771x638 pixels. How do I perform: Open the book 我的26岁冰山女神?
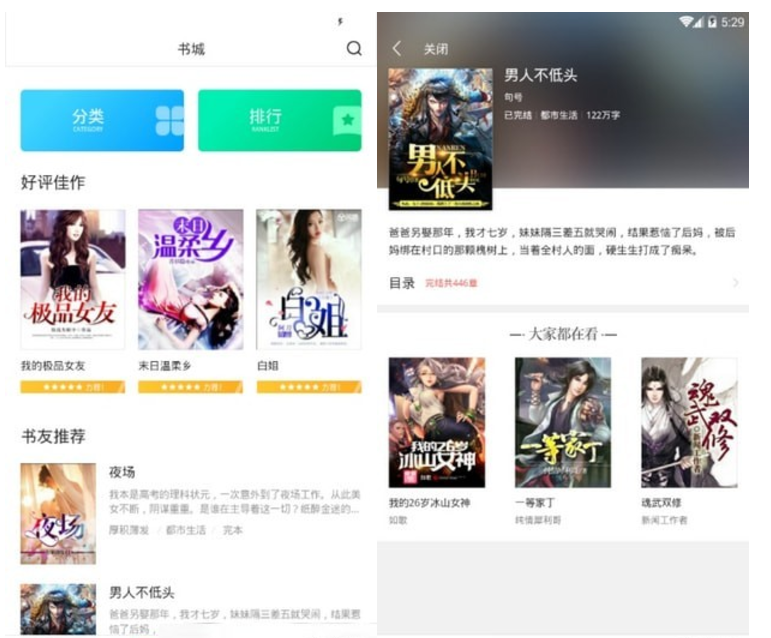pyautogui.click(x=436, y=423)
